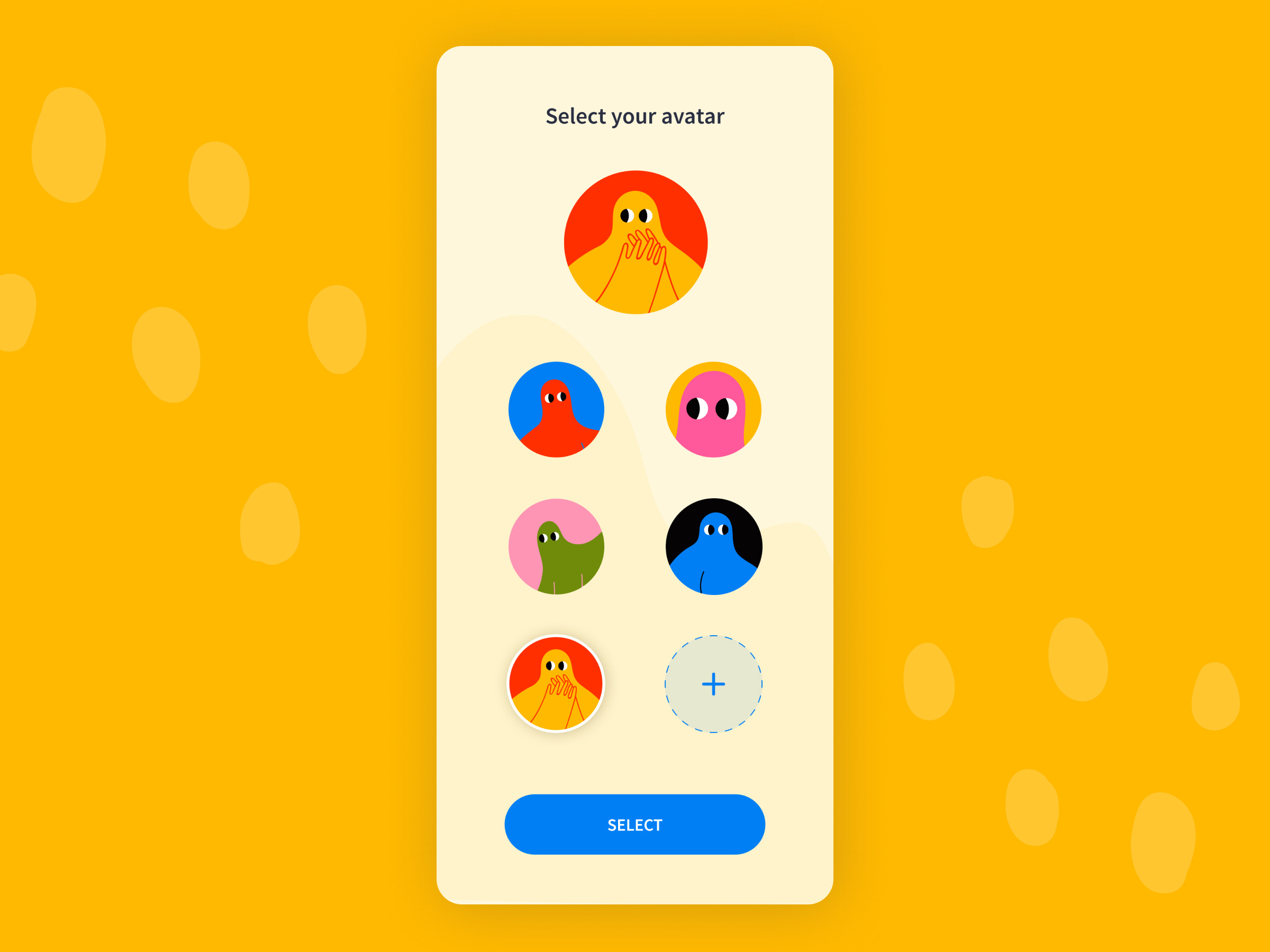Add a new avatar with plus button

pyautogui.click(x=713, y=684)
